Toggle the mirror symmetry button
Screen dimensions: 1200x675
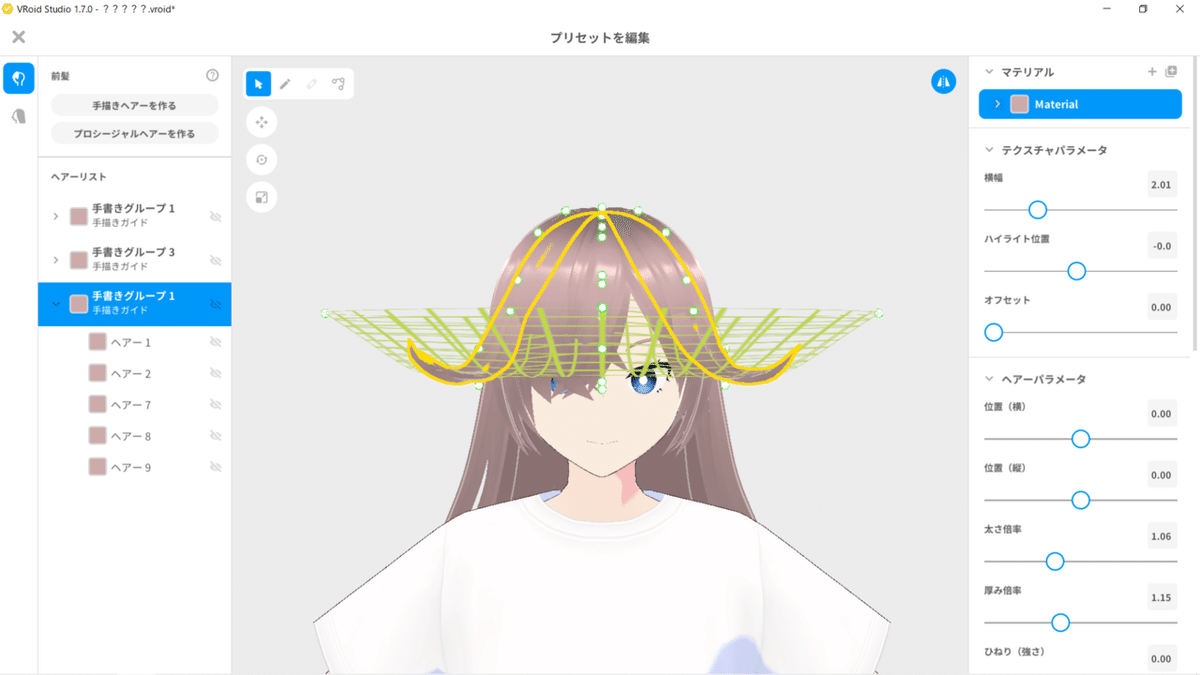[x=943, y=82]
